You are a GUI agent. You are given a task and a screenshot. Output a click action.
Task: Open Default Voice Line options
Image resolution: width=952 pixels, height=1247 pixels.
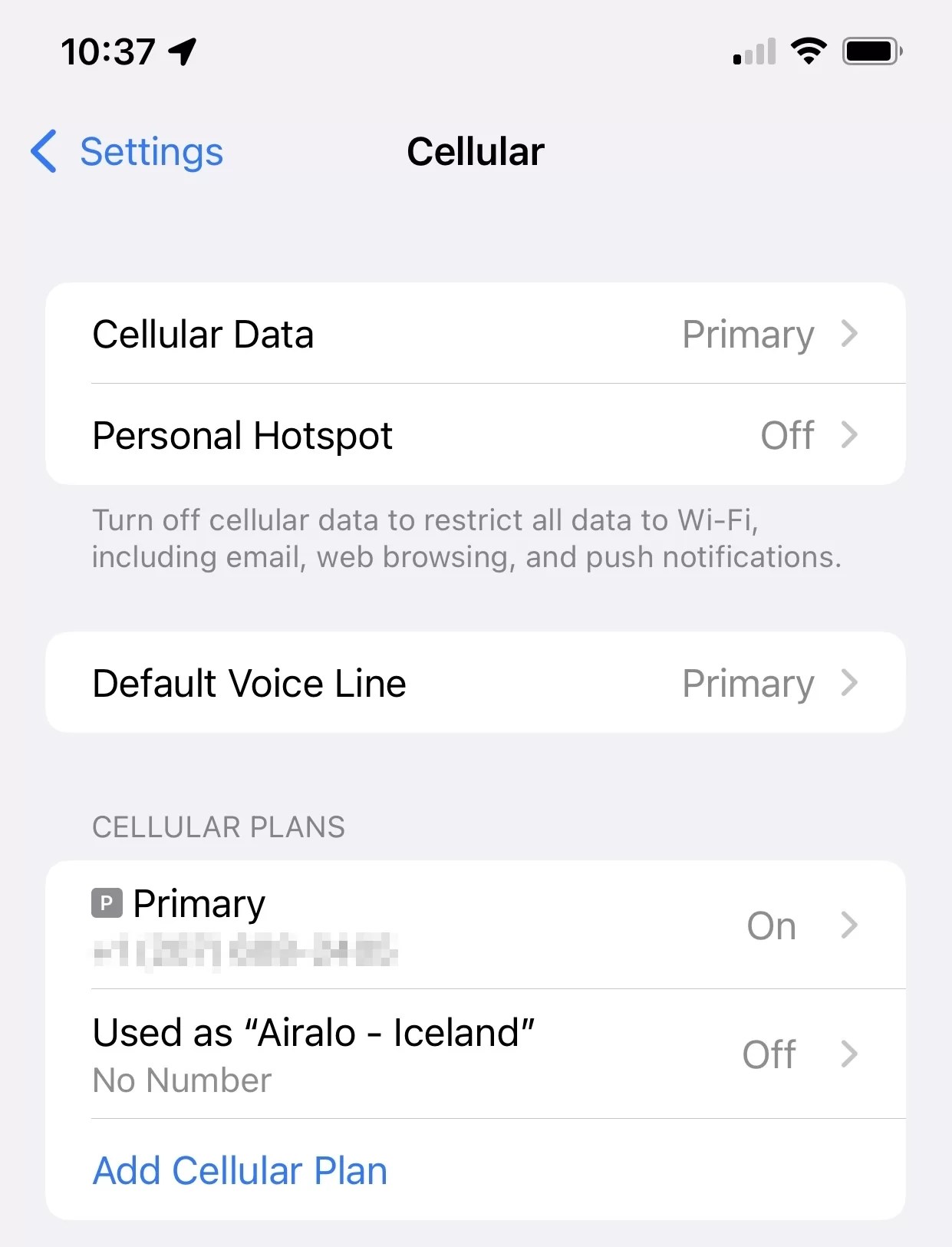[x=475, y=683]
